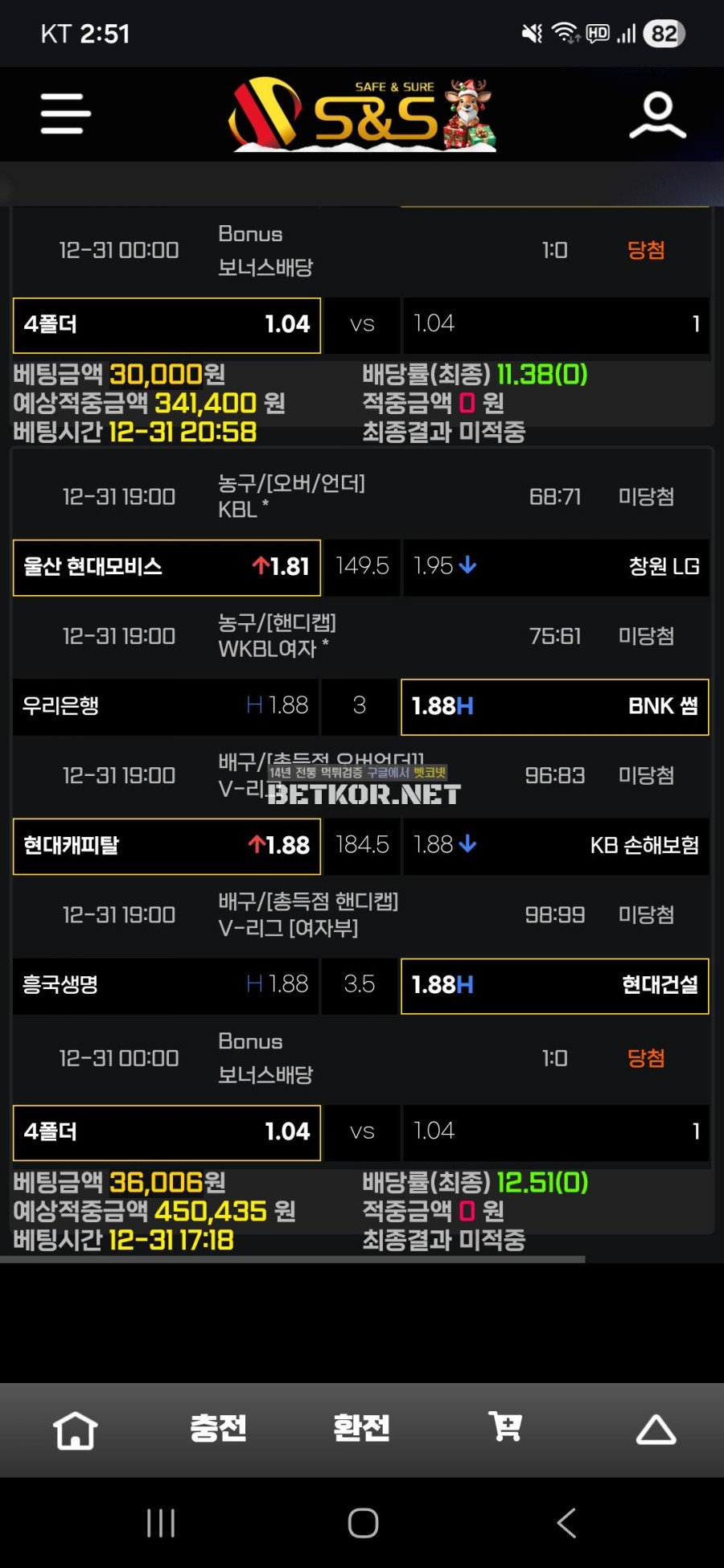Open the hamburger menu
The width and height of the screenshot is (724, 1568).
click(x=65, y=113)
